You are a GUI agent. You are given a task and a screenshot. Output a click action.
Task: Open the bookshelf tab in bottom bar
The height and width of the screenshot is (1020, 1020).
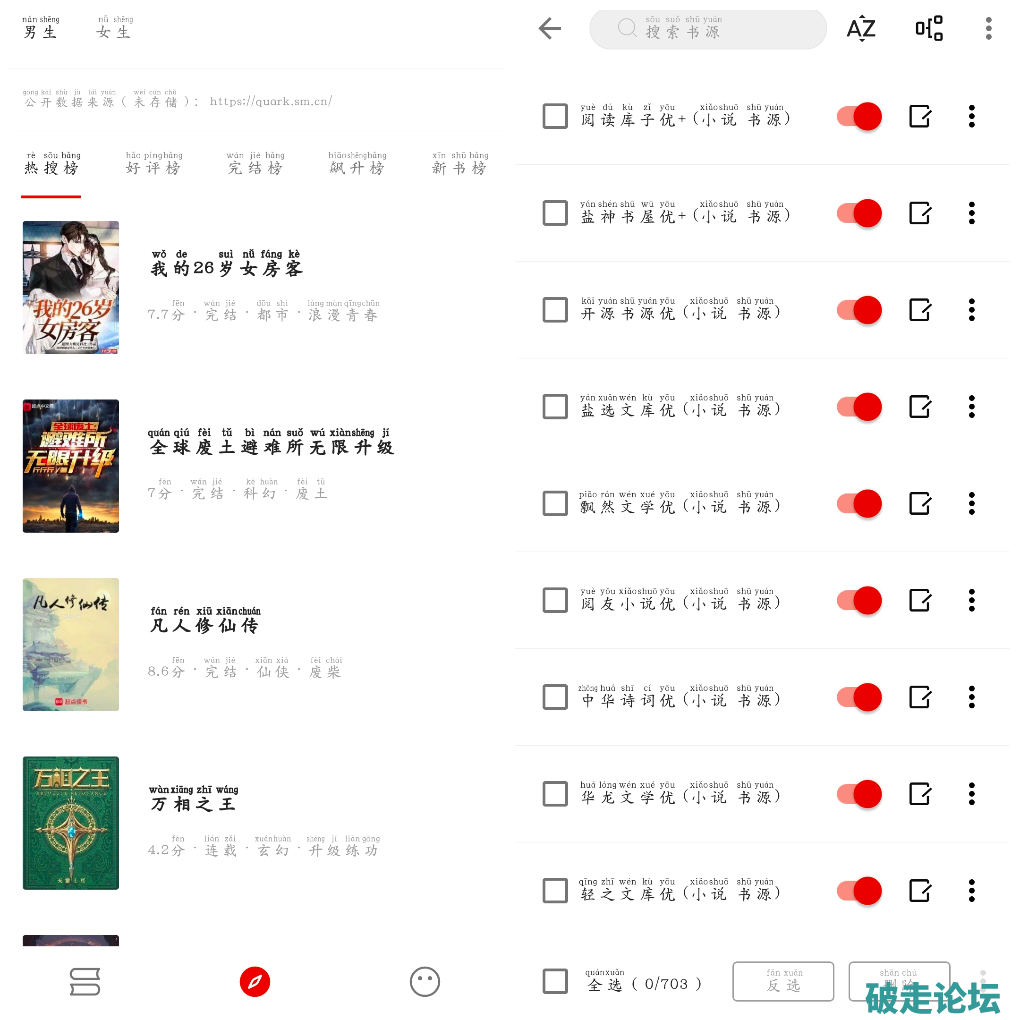point(85,982)
